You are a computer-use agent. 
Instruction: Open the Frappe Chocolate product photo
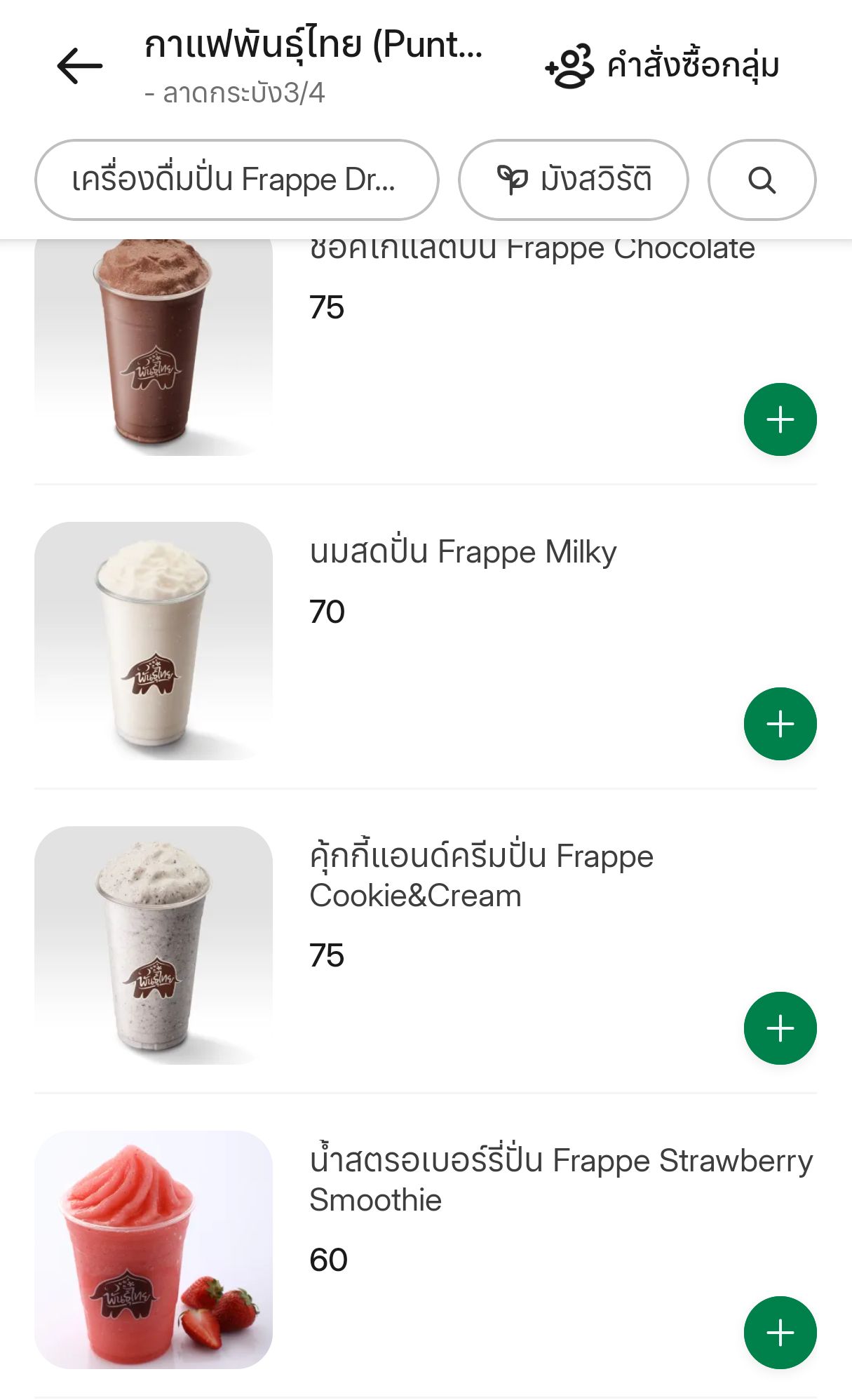154,348
